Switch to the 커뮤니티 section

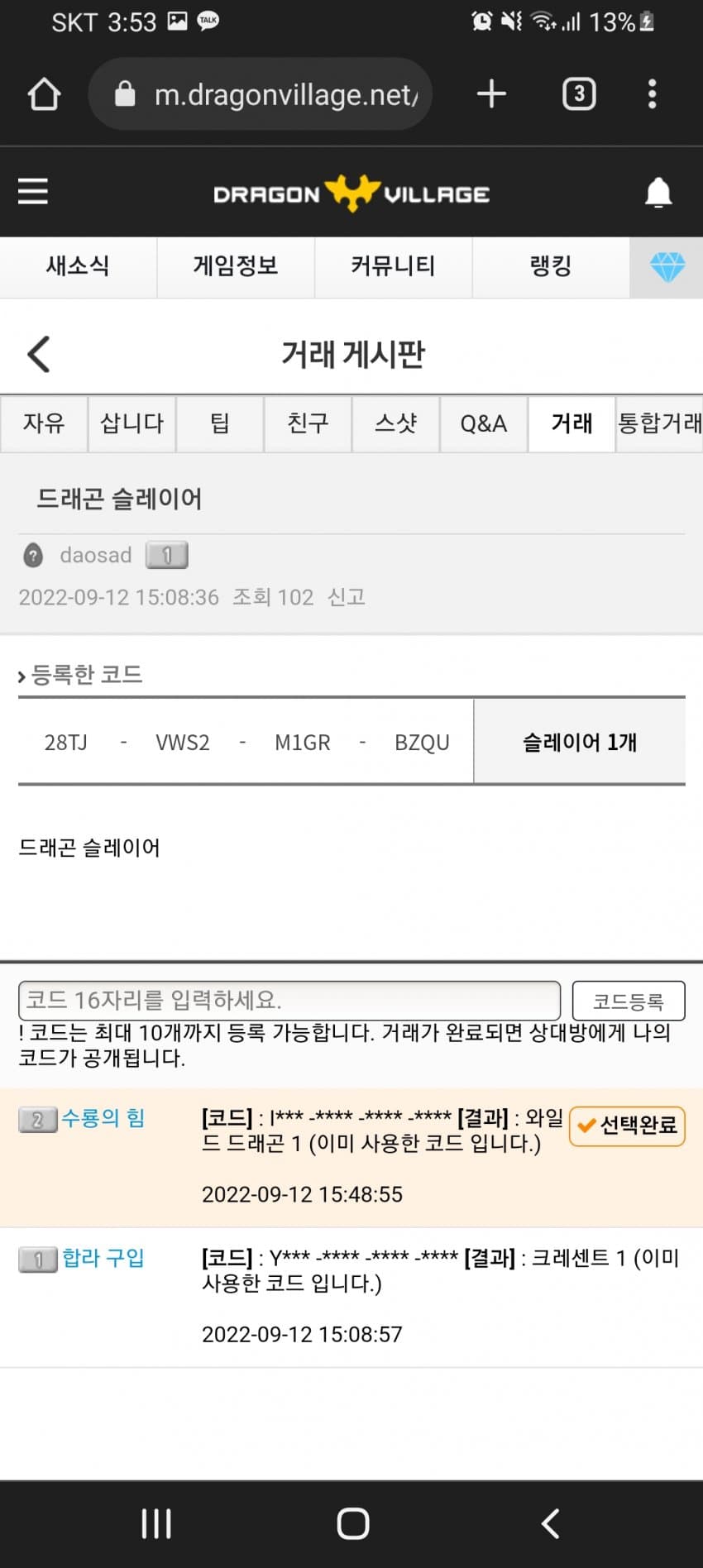click(393, 266)
